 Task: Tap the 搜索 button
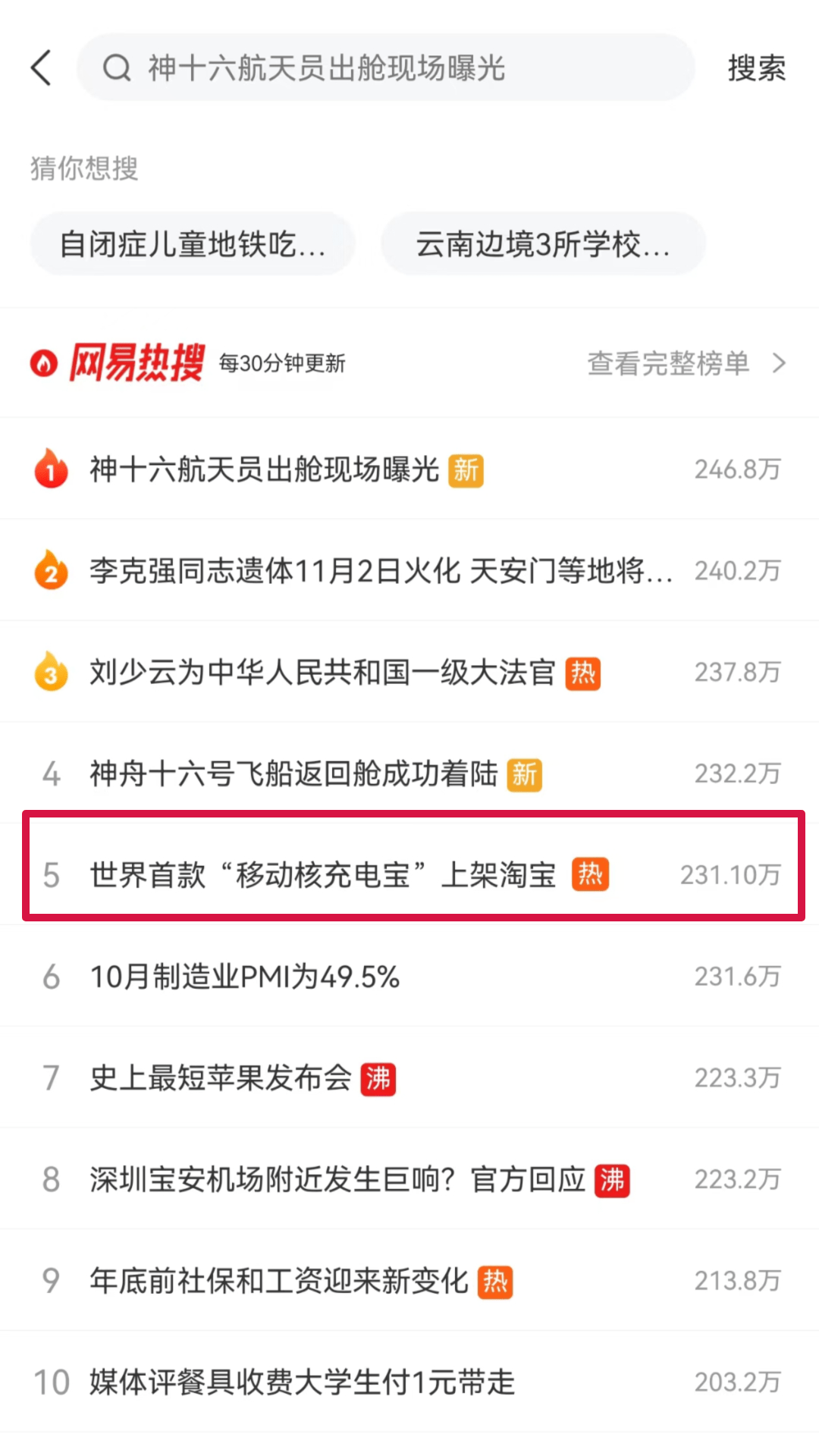tap(756, 68)
